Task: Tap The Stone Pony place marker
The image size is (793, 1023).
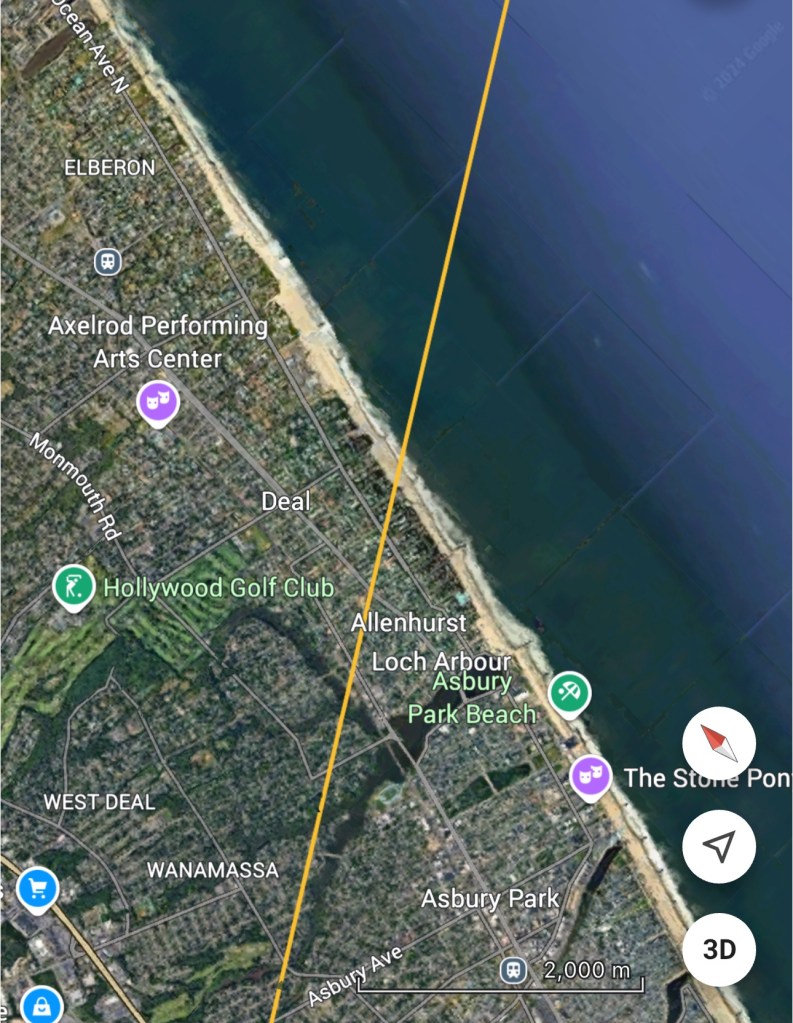Action: click(591, 775)
